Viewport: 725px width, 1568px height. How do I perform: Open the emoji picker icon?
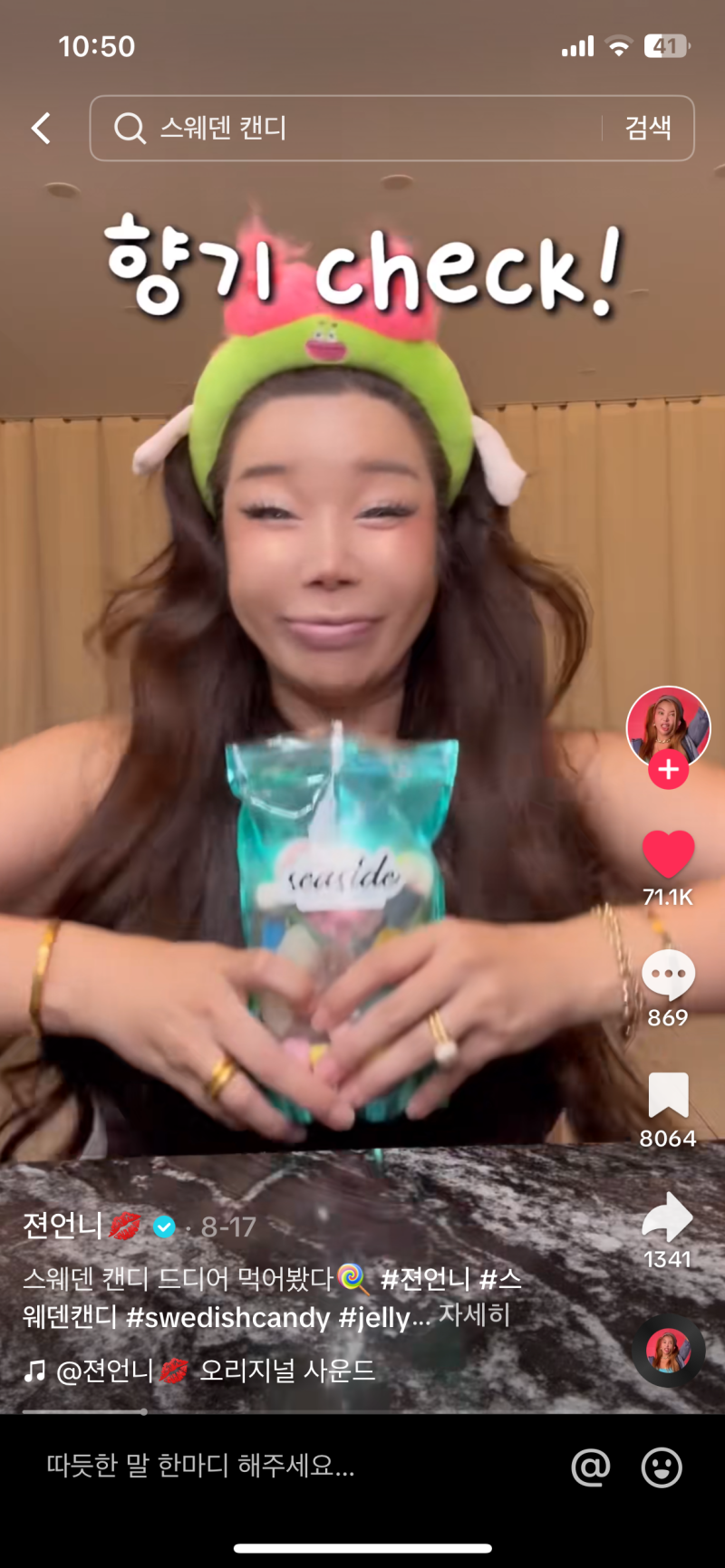[662, 1467]
